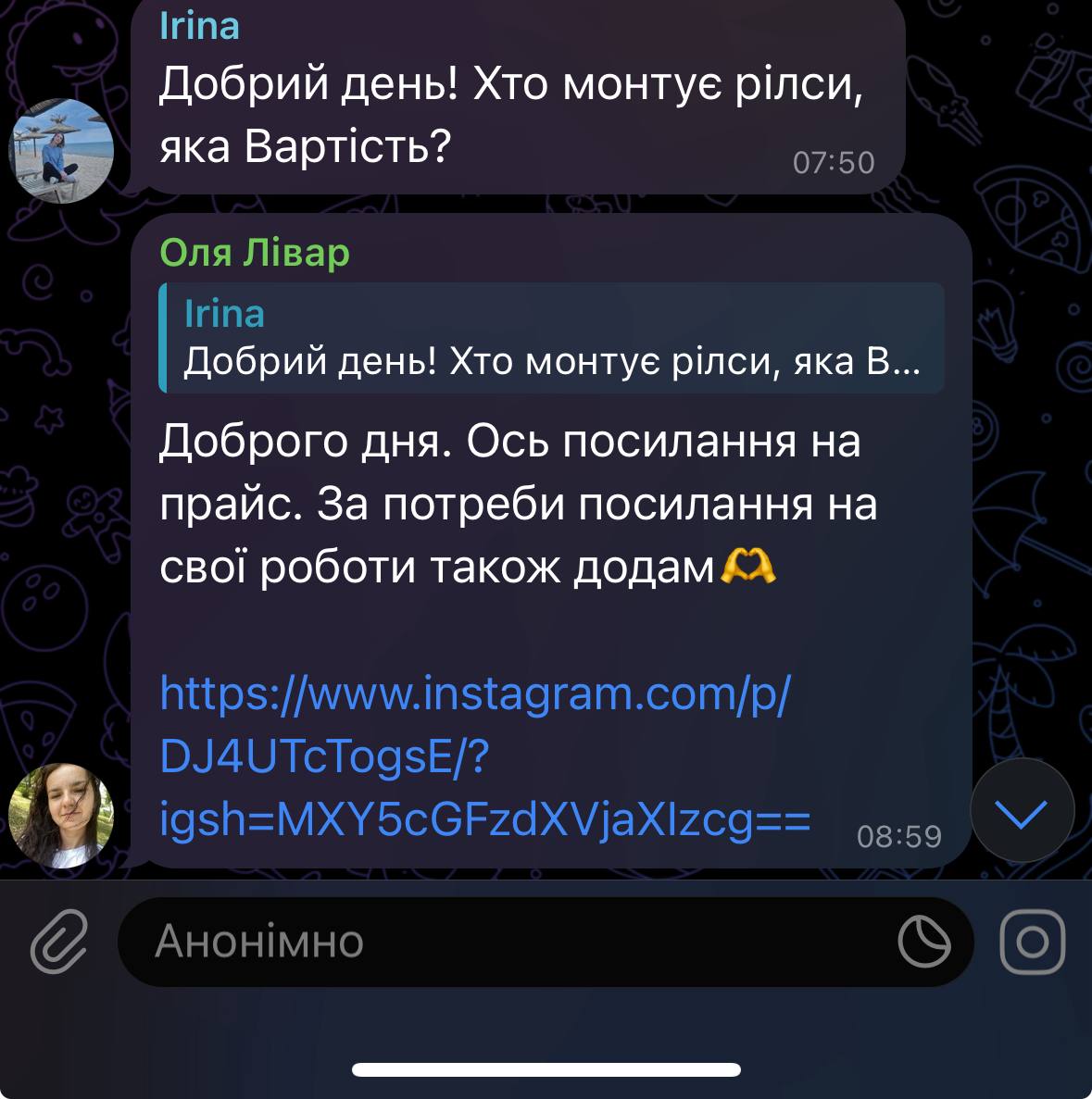The width and height of the screenshot is (1092, 1099).
Task: Tap the sender name Оля Лівар
Action: click(255, 253)
